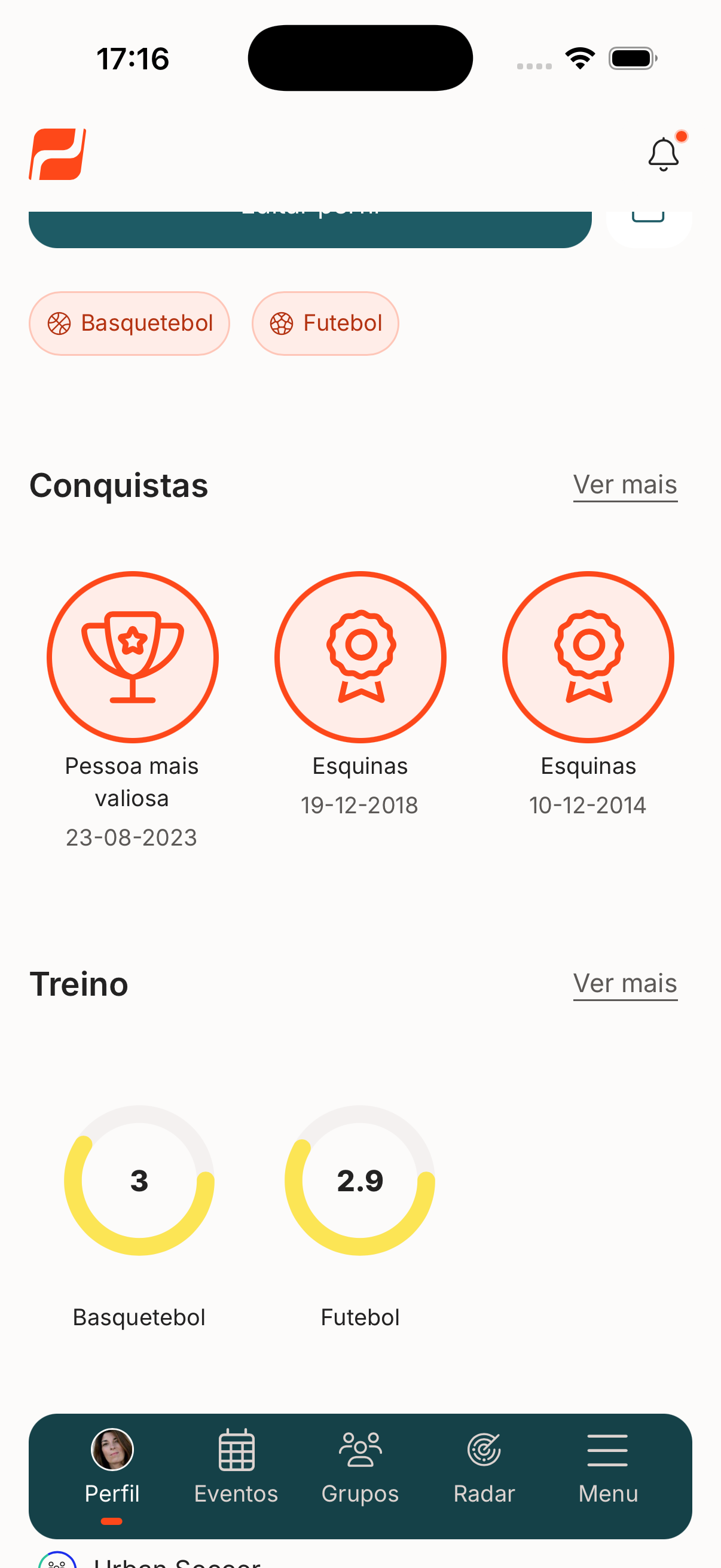This screenshot has width=721, height=1568.
Task: Select the Radar icon in bottom navigation
Action: click(484, 1450)
